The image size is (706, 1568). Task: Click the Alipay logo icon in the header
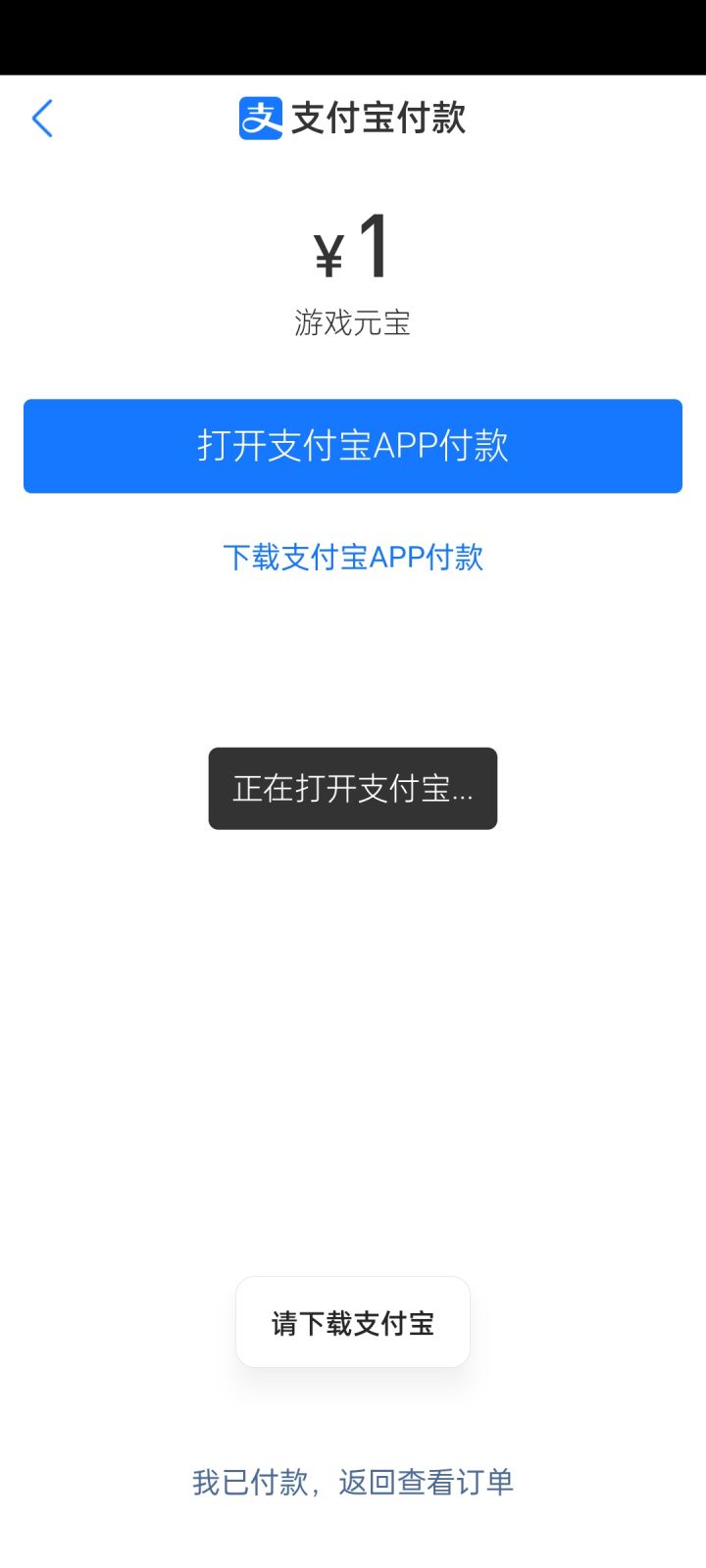tap(259, 117)
